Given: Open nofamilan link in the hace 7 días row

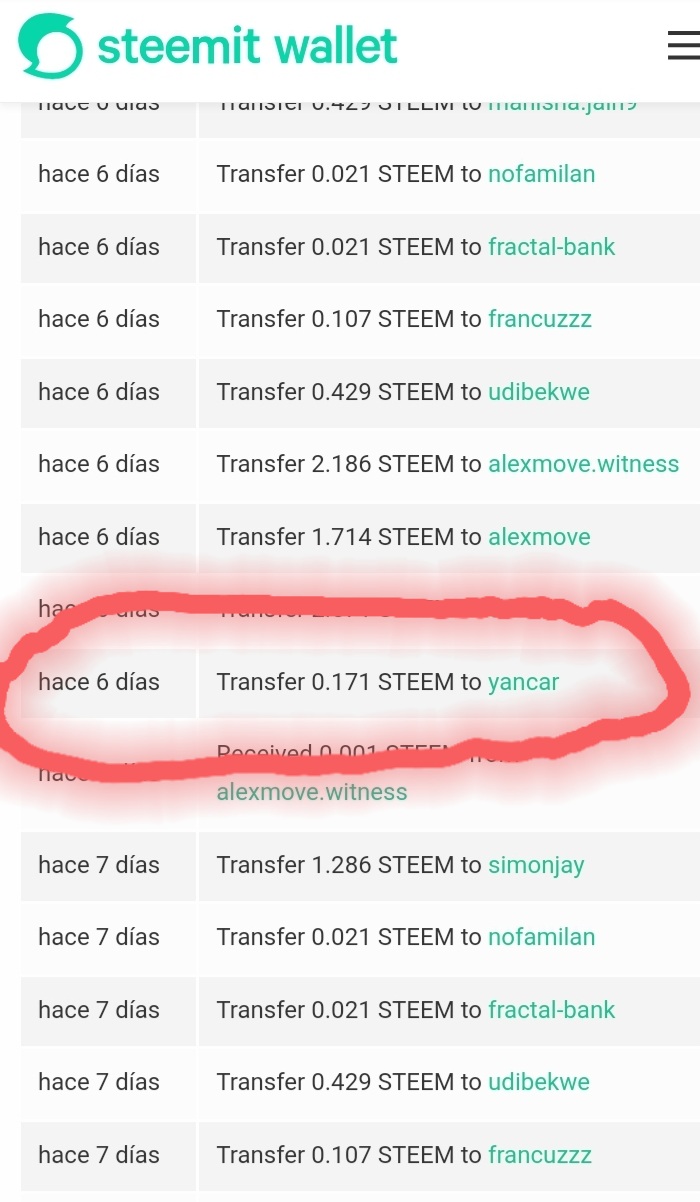Looking at the screenshot, I should tap(541, 937).
